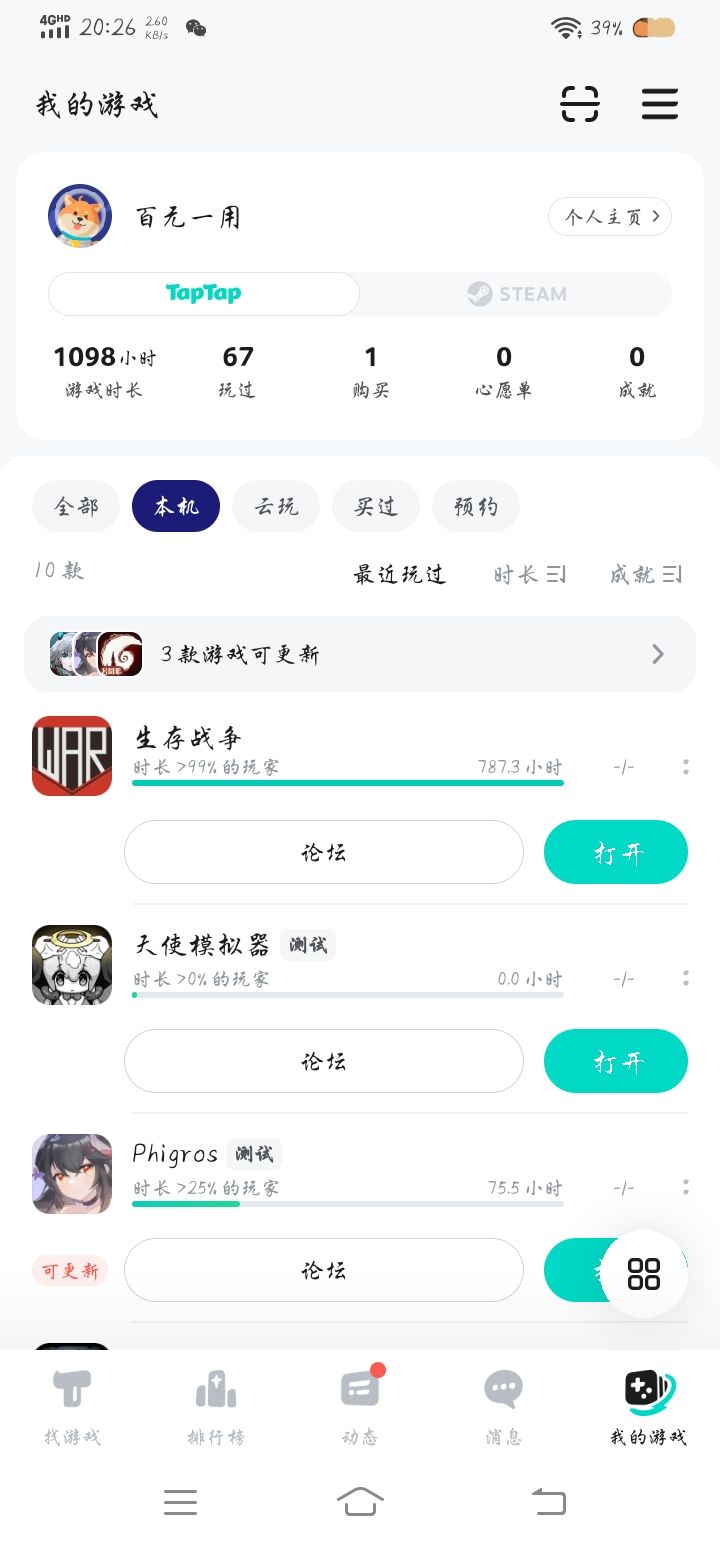Switch to the STEAM tab
The height and width of the screenshot is (1544, 720).
click(x=515, y=293)
